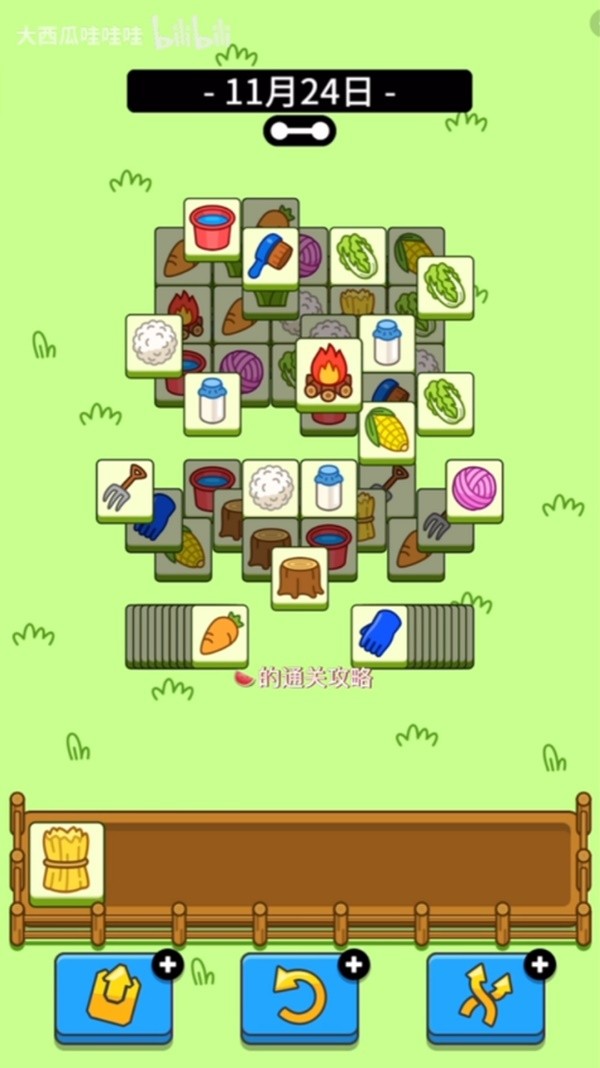The height and width of the screenshot is (1068, 600).
Task: Pick the blue glove tile on the right stack
Action: point(380,633)
